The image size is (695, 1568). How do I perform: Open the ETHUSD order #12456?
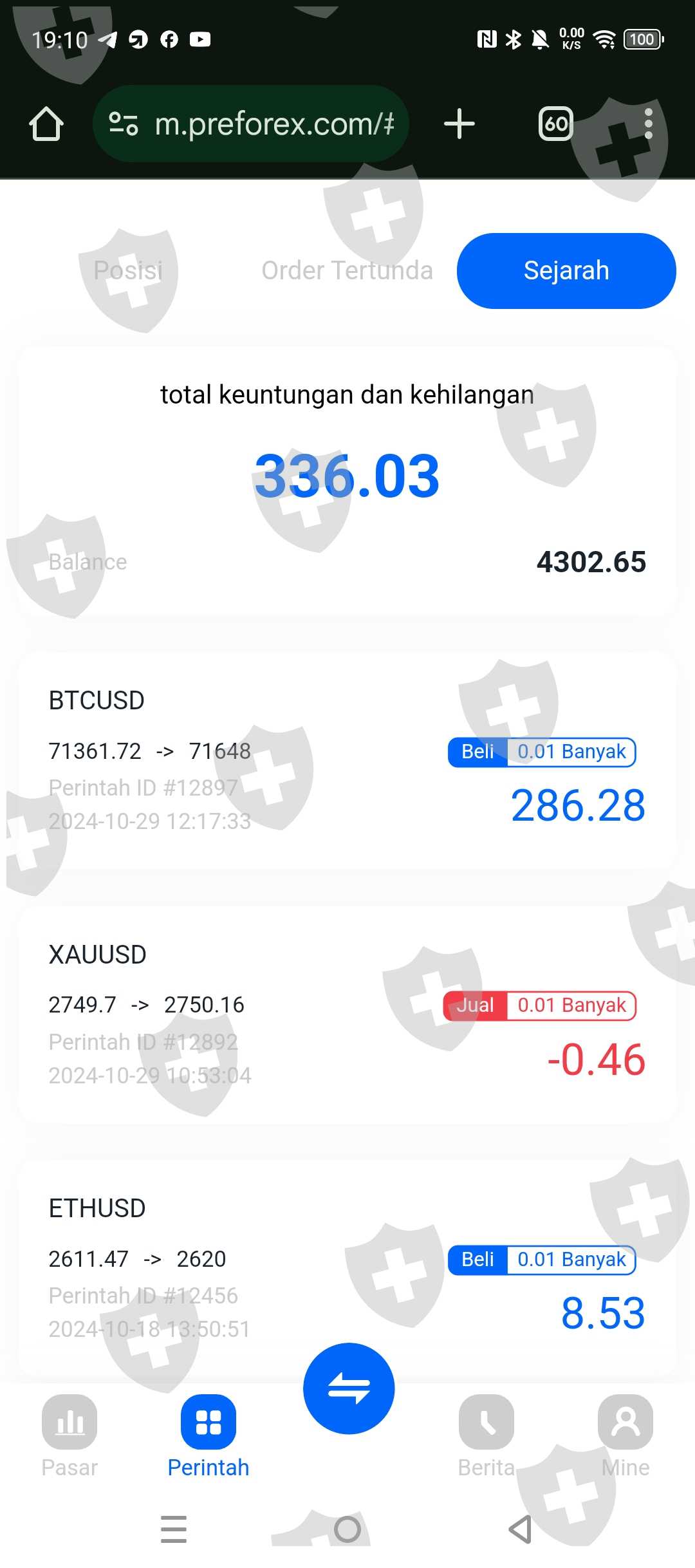click(x=347, y=1267)
